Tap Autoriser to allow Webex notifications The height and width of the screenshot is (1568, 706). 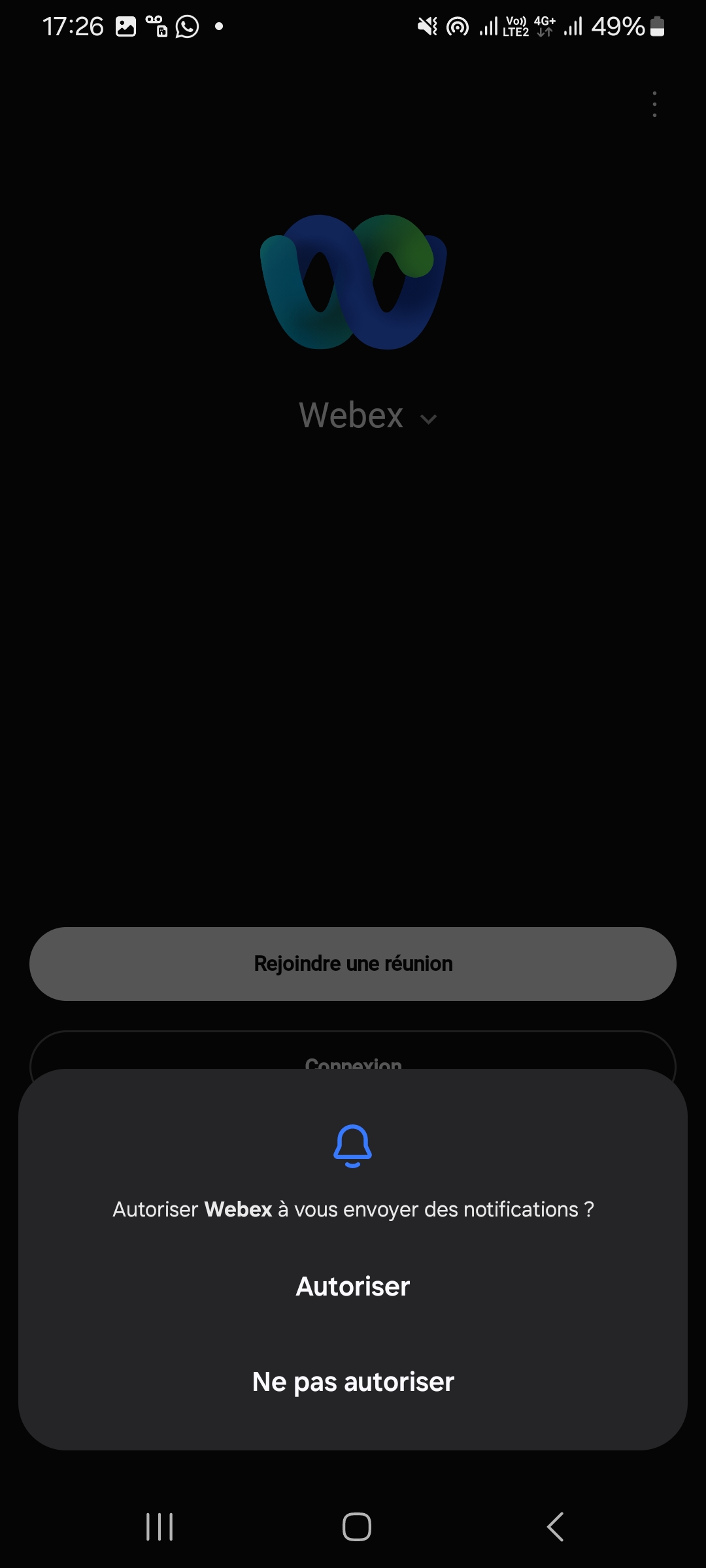click(353, 1286)
